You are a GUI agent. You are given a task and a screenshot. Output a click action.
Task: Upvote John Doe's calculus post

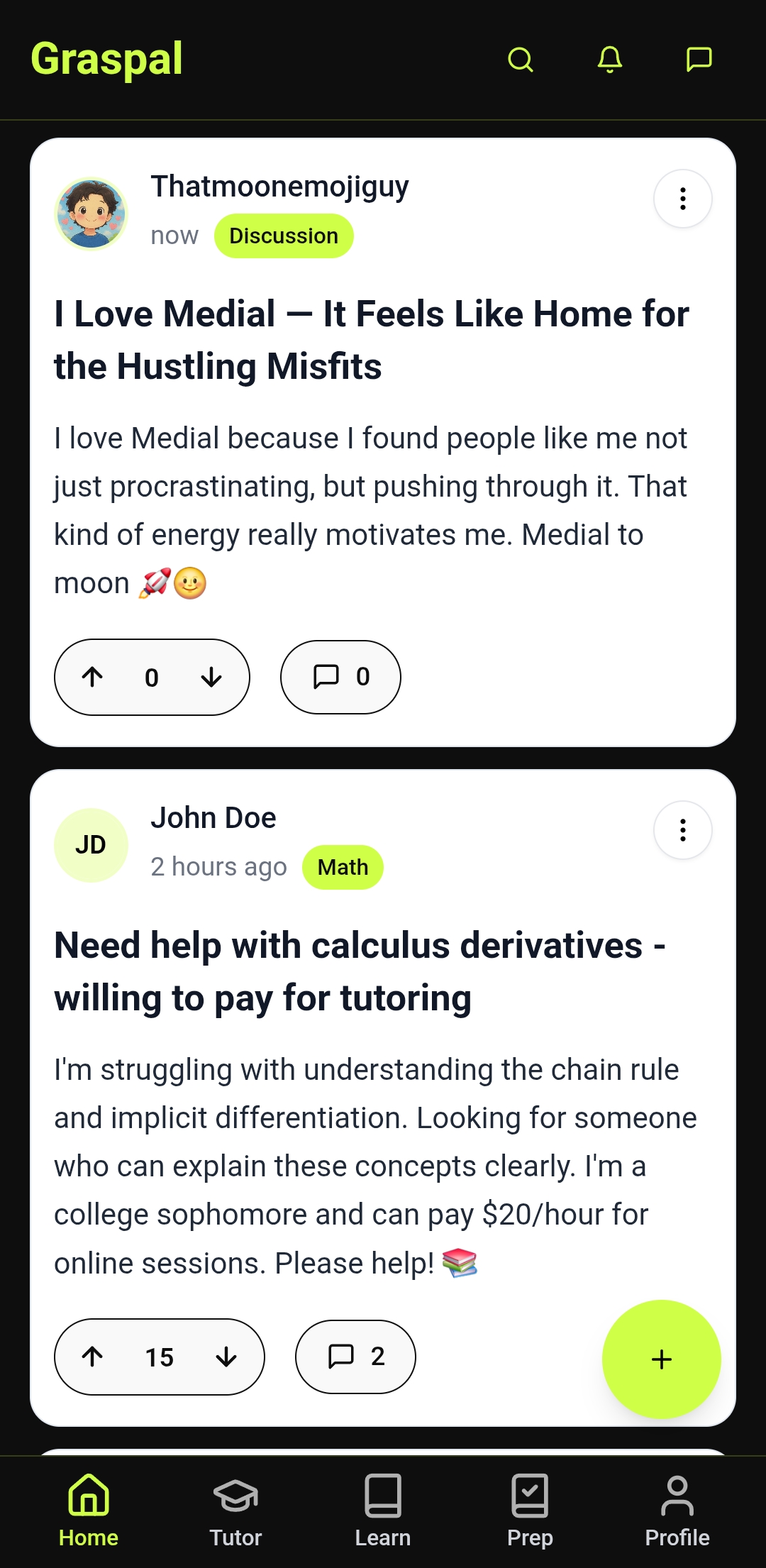pos(92,1357)
